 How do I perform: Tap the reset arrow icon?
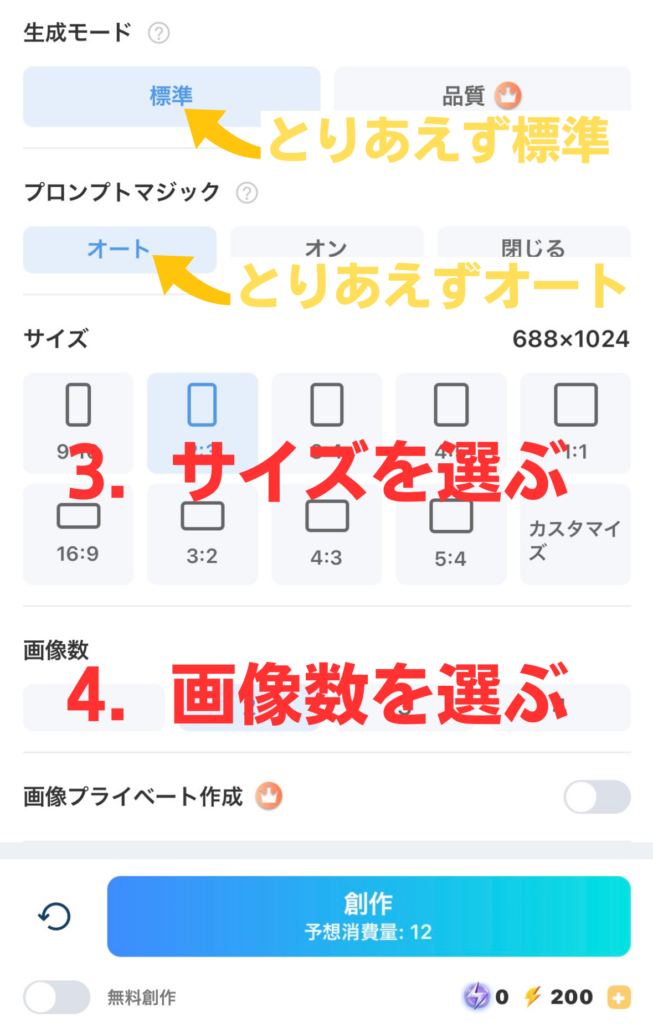click(54, 916)
